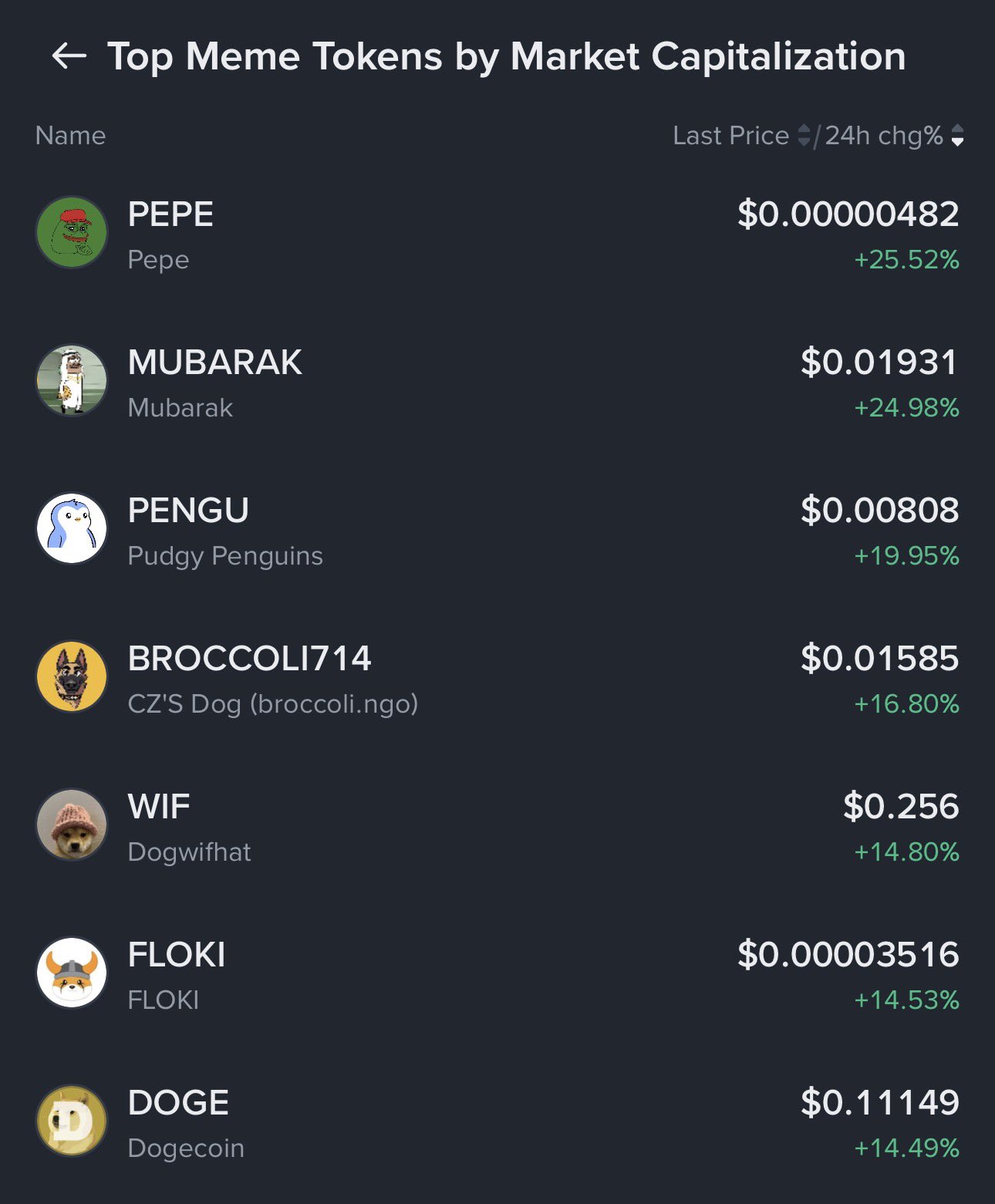The image size is (995, 1204).
Task: Open BROCCOLI714 CZ'S Dog listing
Action: [497, 679]
